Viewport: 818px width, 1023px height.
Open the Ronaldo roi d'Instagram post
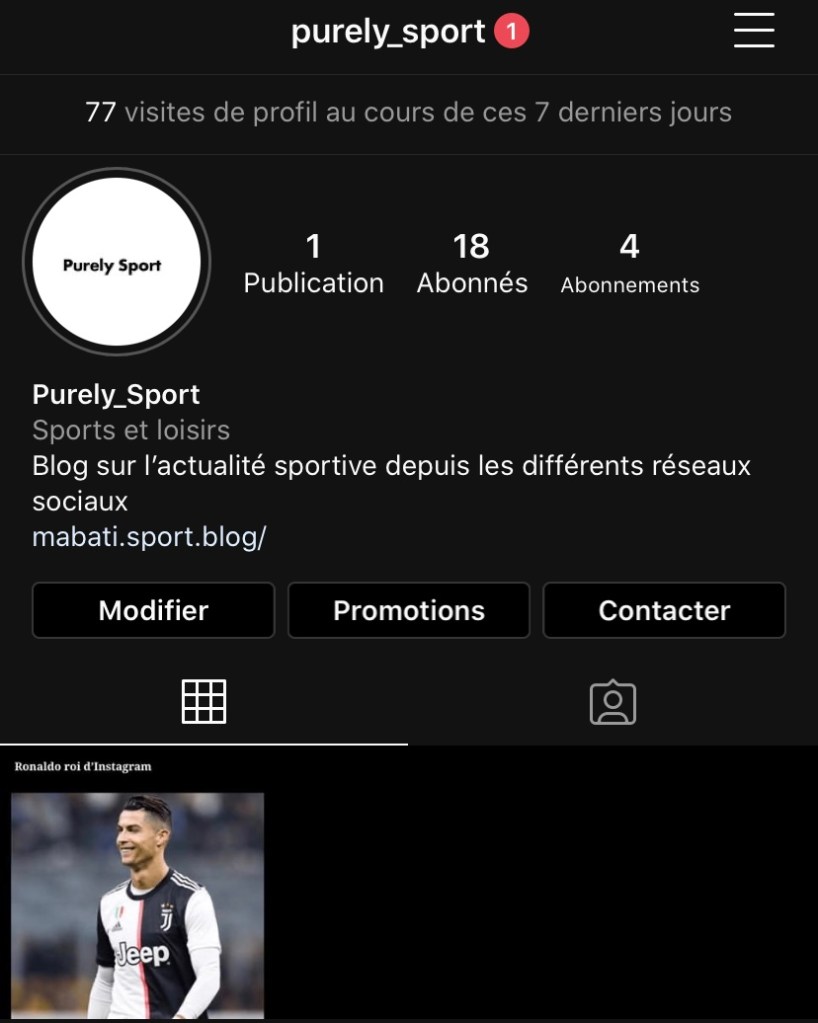(x=137, y=884)
